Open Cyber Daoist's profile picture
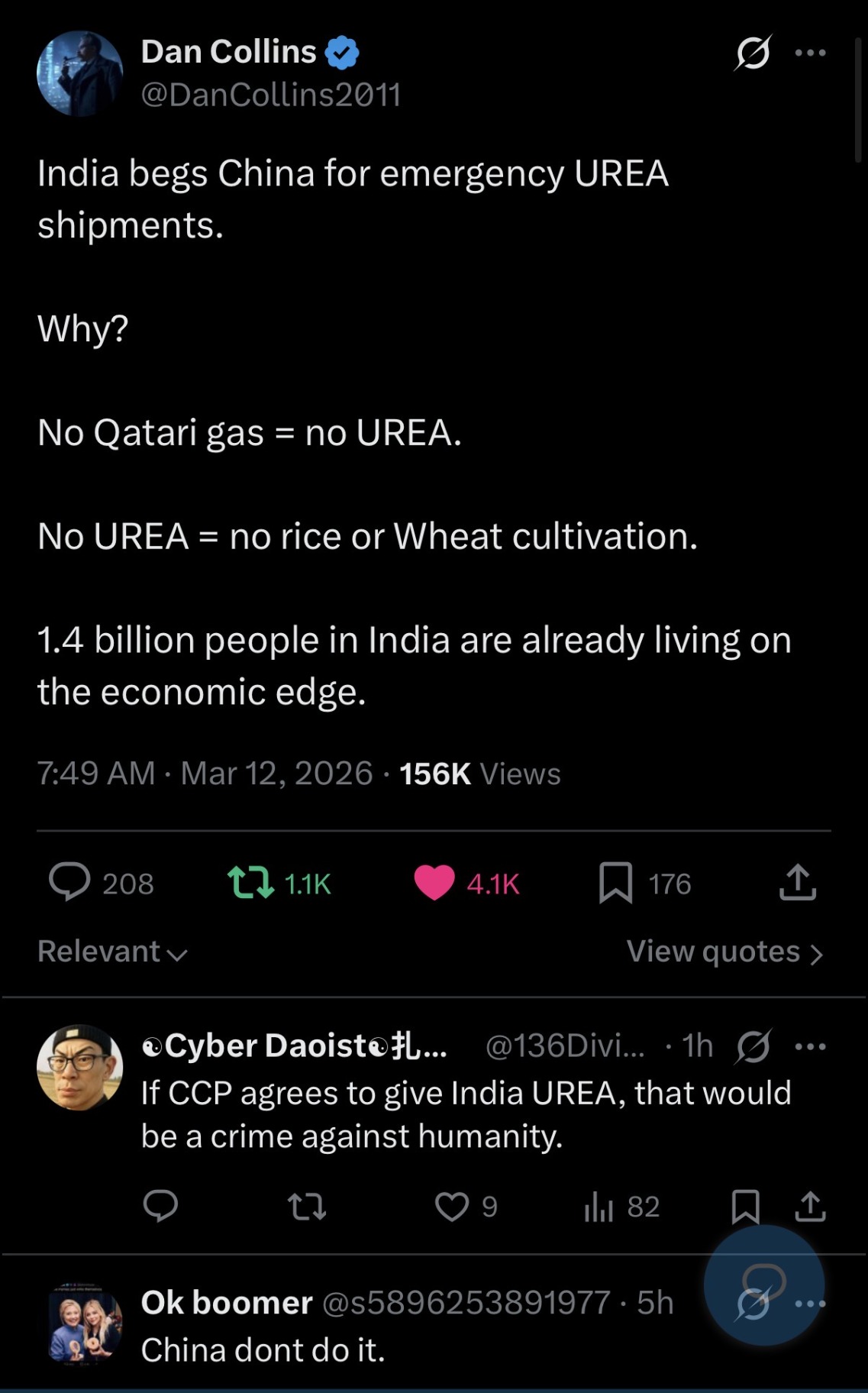 [79, 1067]
